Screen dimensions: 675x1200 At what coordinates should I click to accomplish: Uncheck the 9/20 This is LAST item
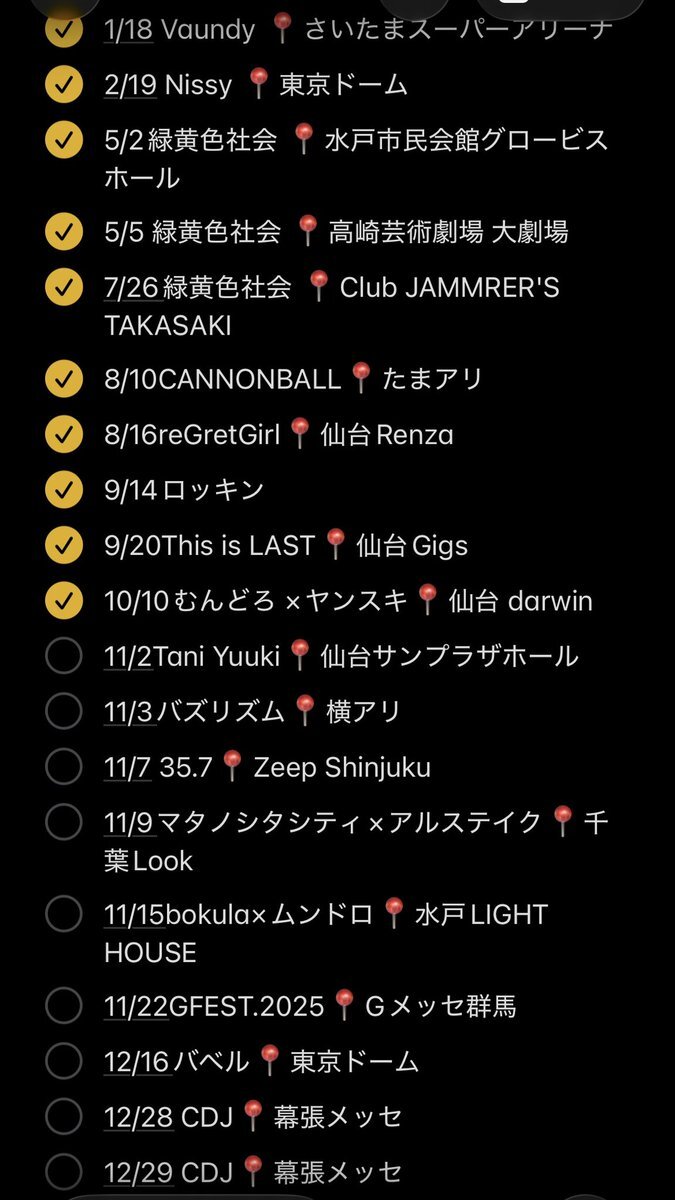pos(64,545)
